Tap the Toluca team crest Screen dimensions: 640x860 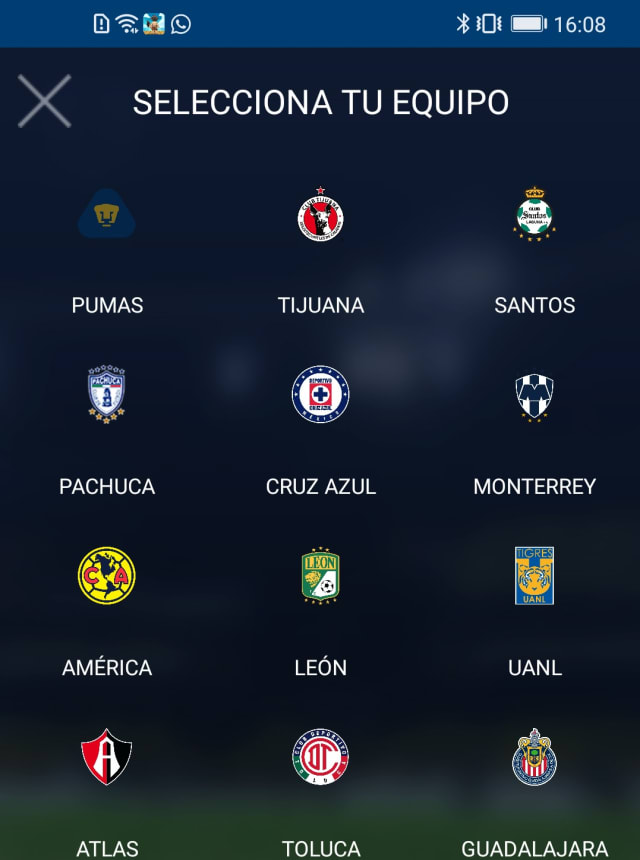[x=321, y=757]
